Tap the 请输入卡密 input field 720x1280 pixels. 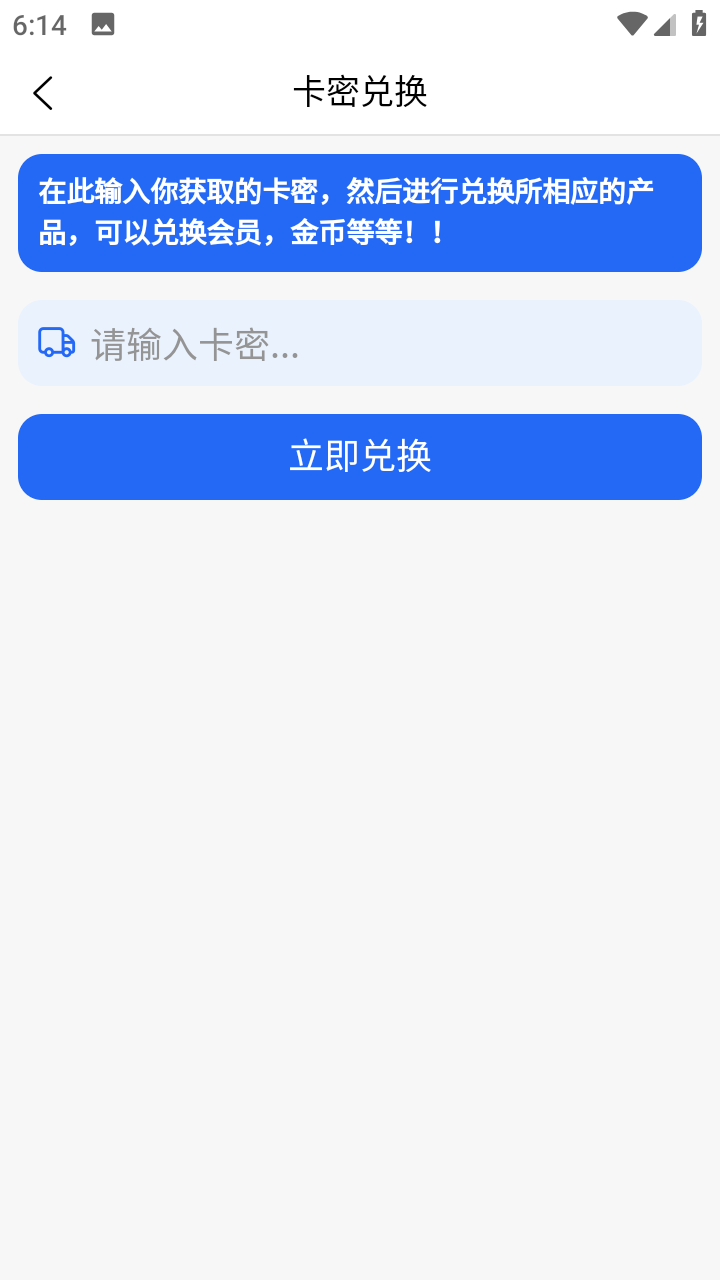pos(360,343)
